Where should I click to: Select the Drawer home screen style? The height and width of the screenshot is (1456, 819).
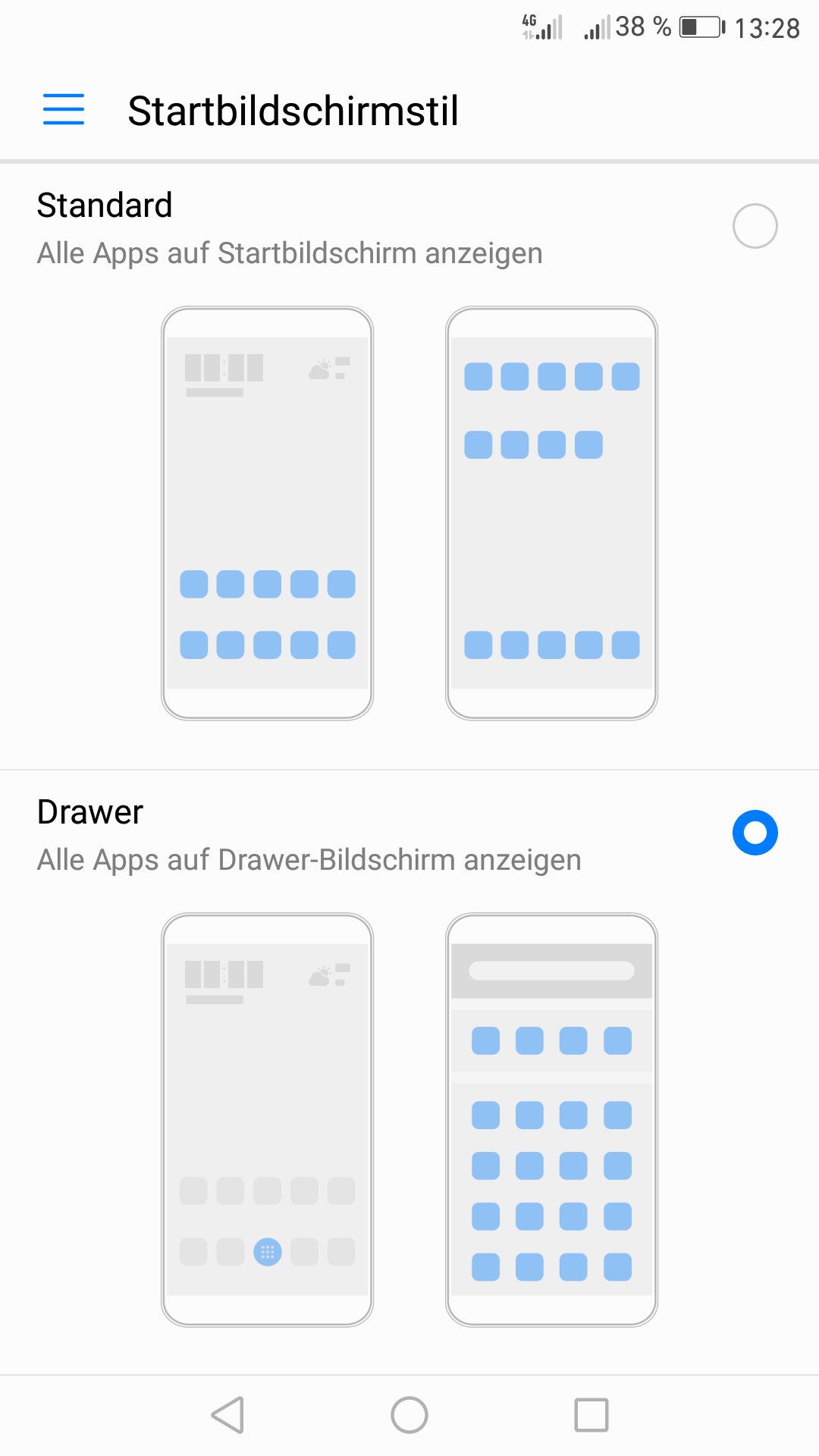(755, 833)
